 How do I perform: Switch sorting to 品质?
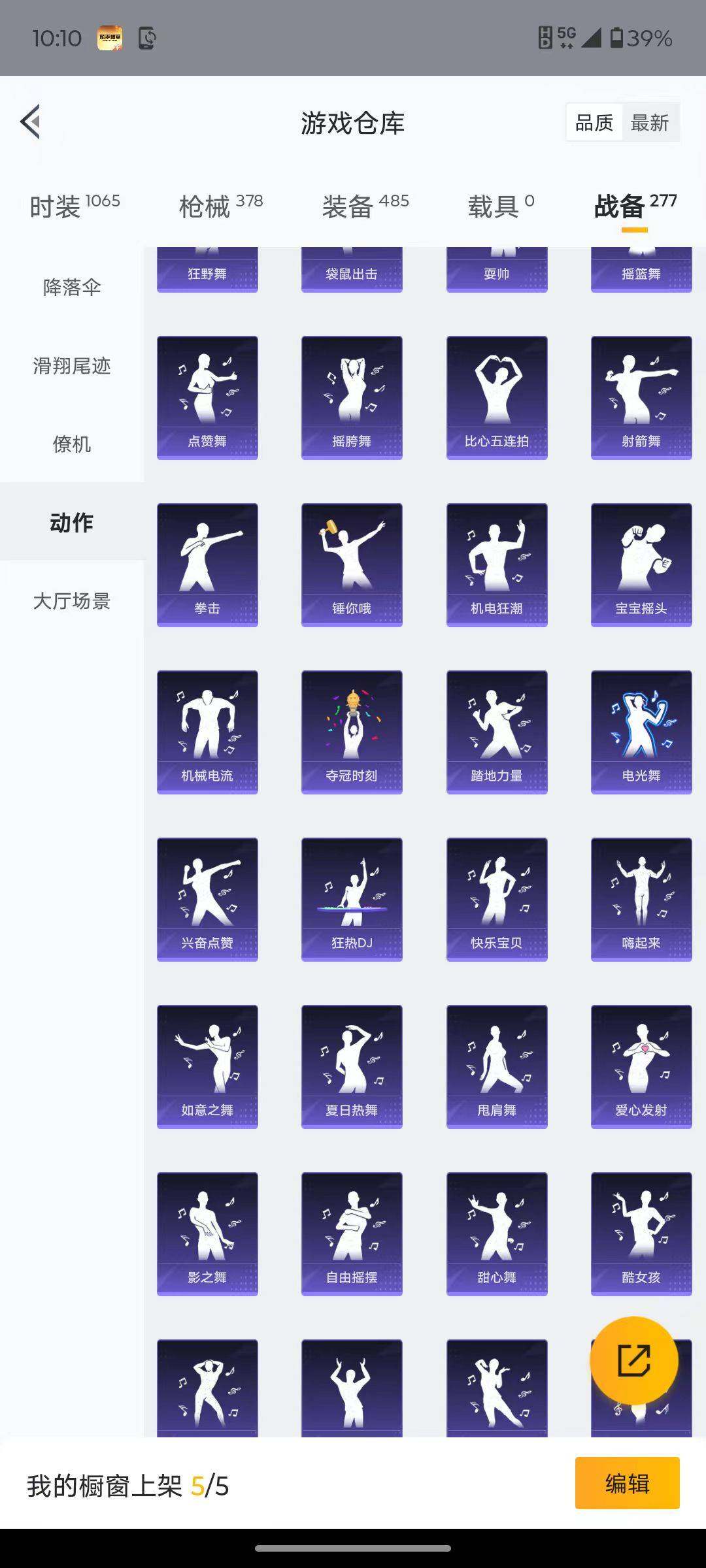click(x=592, y=122)
